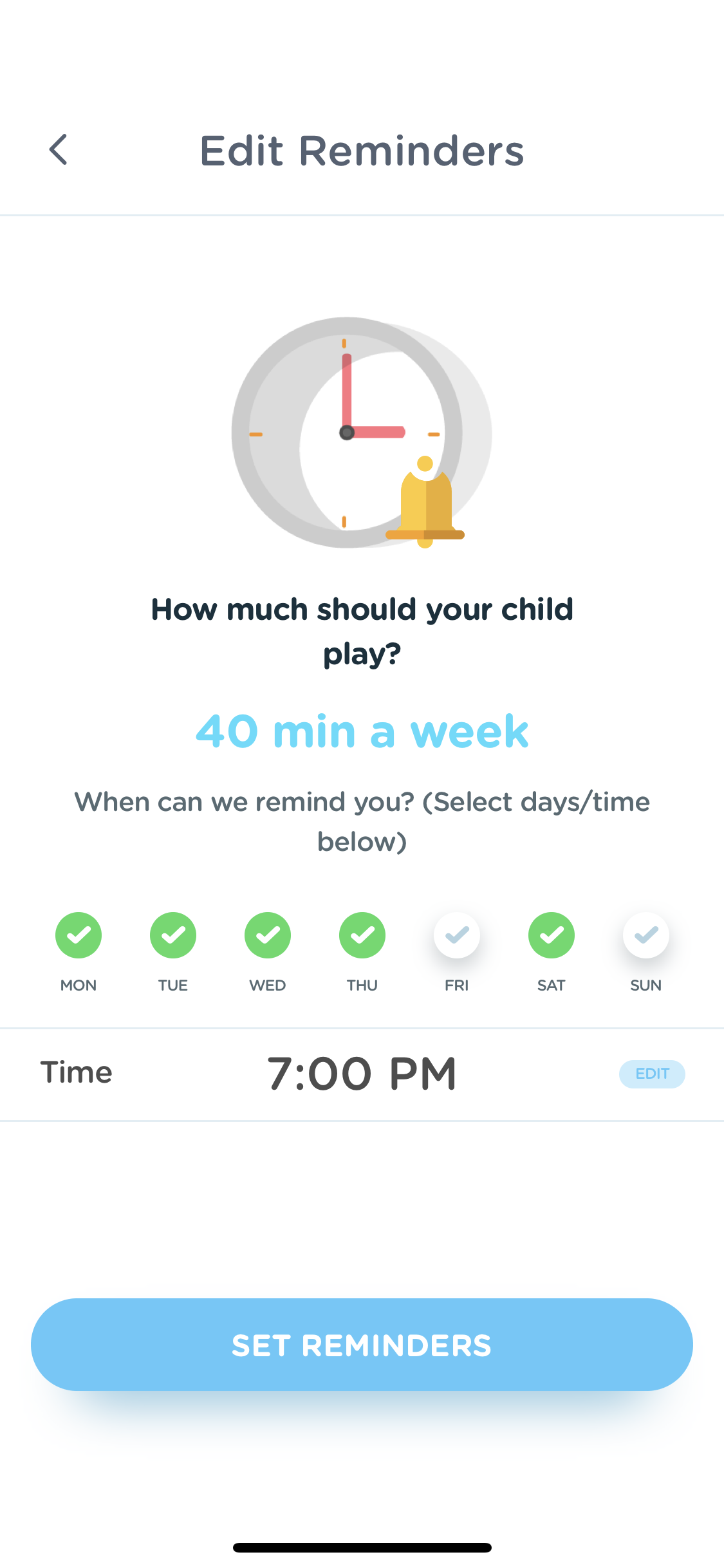Enable reminders on FRI
The image size is (724, 1568).
[x=457, y=935]
